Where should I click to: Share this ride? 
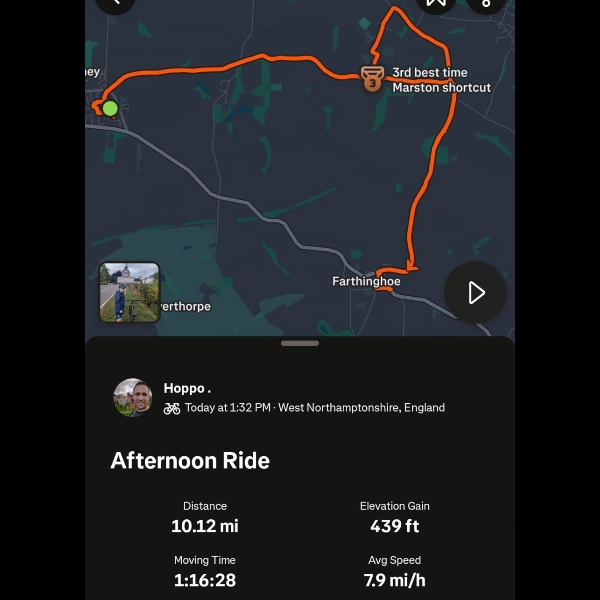tap(486, 3)
